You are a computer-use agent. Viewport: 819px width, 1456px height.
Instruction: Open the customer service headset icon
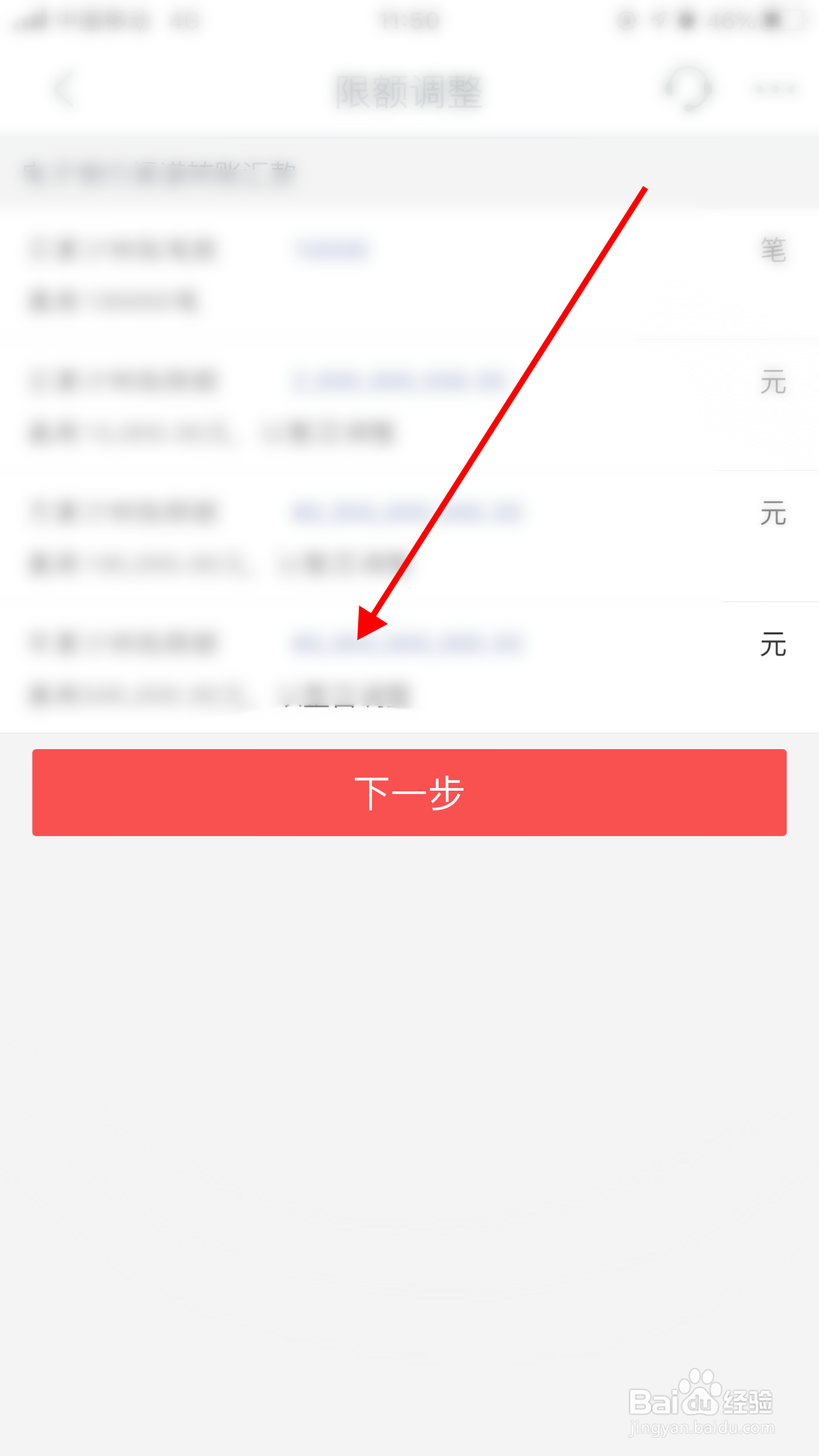[688, 88]
